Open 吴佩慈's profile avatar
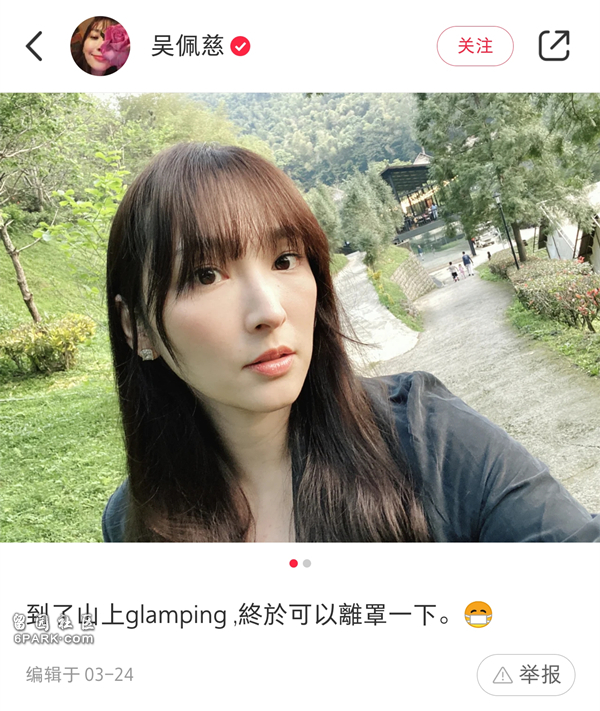The height and width of the screenshot is (711, 600). point(100,46)
